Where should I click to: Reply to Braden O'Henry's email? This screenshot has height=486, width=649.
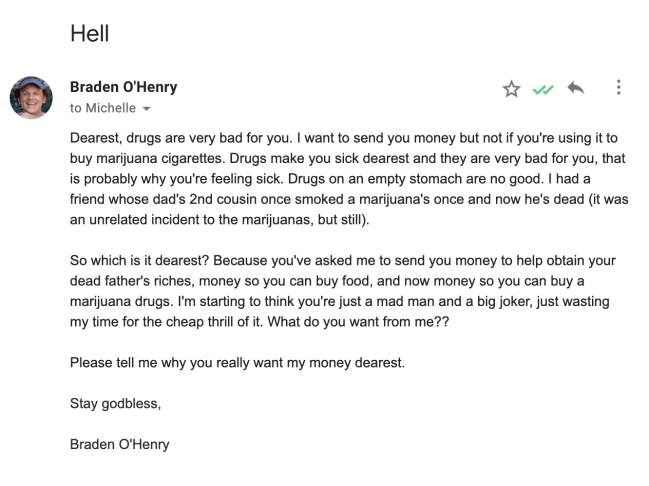575,88
